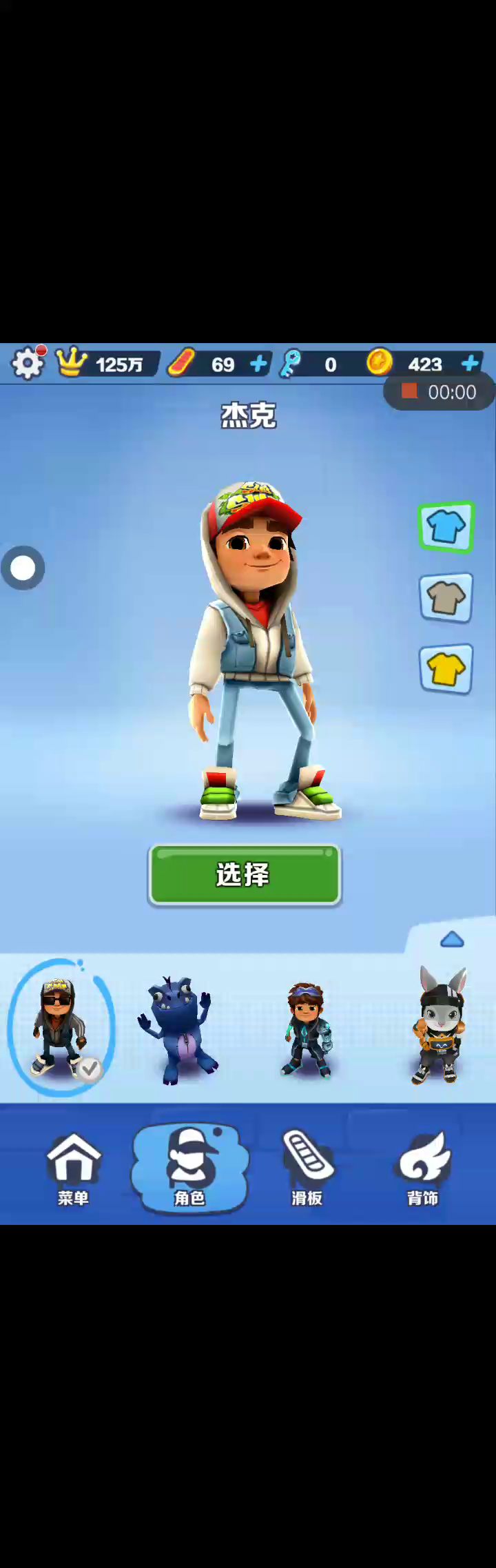Select the gray outfit option
This screenshot has width=496, height=1568.
tap(446, 598)
